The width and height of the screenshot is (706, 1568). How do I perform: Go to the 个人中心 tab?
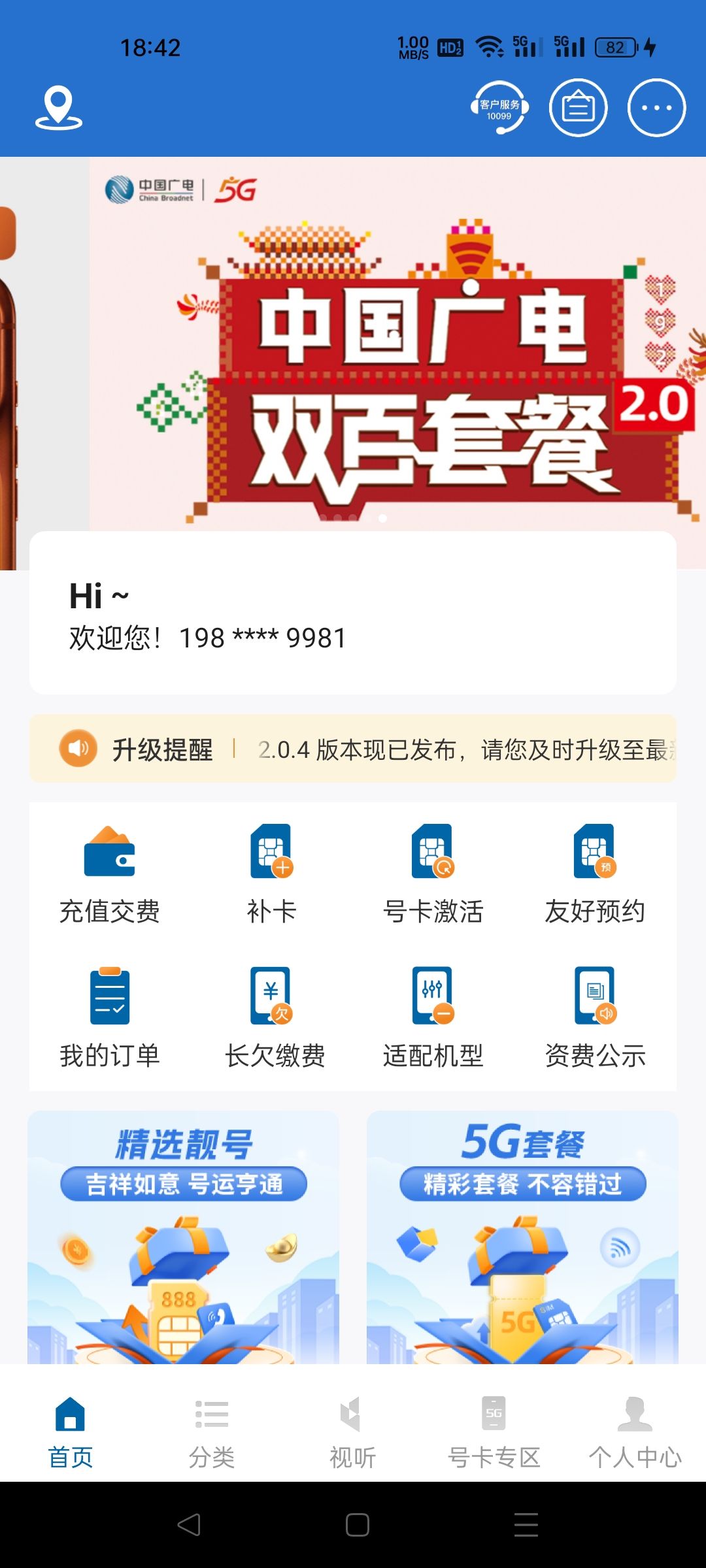pyautogui.click(x=635, y=1431)
